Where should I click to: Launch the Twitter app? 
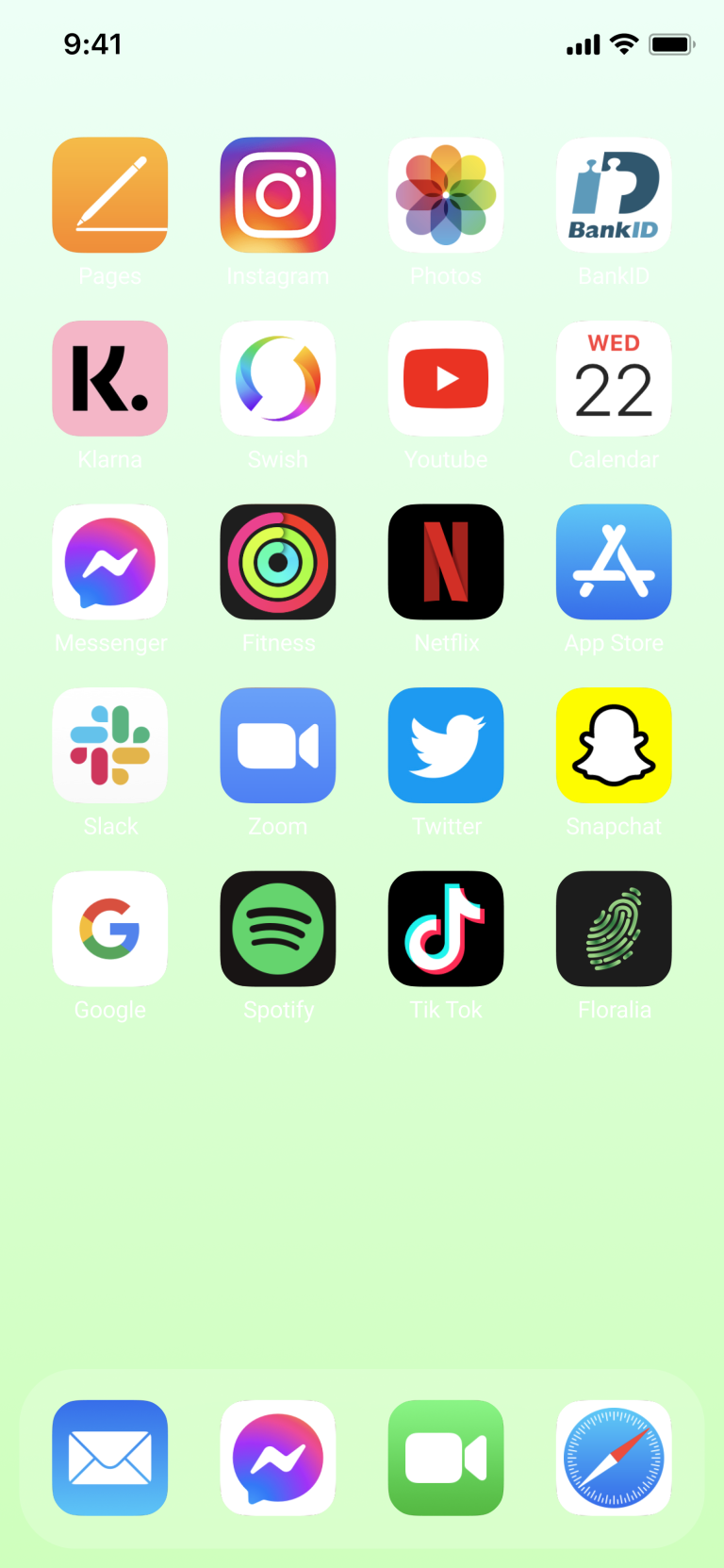[446, 745]
